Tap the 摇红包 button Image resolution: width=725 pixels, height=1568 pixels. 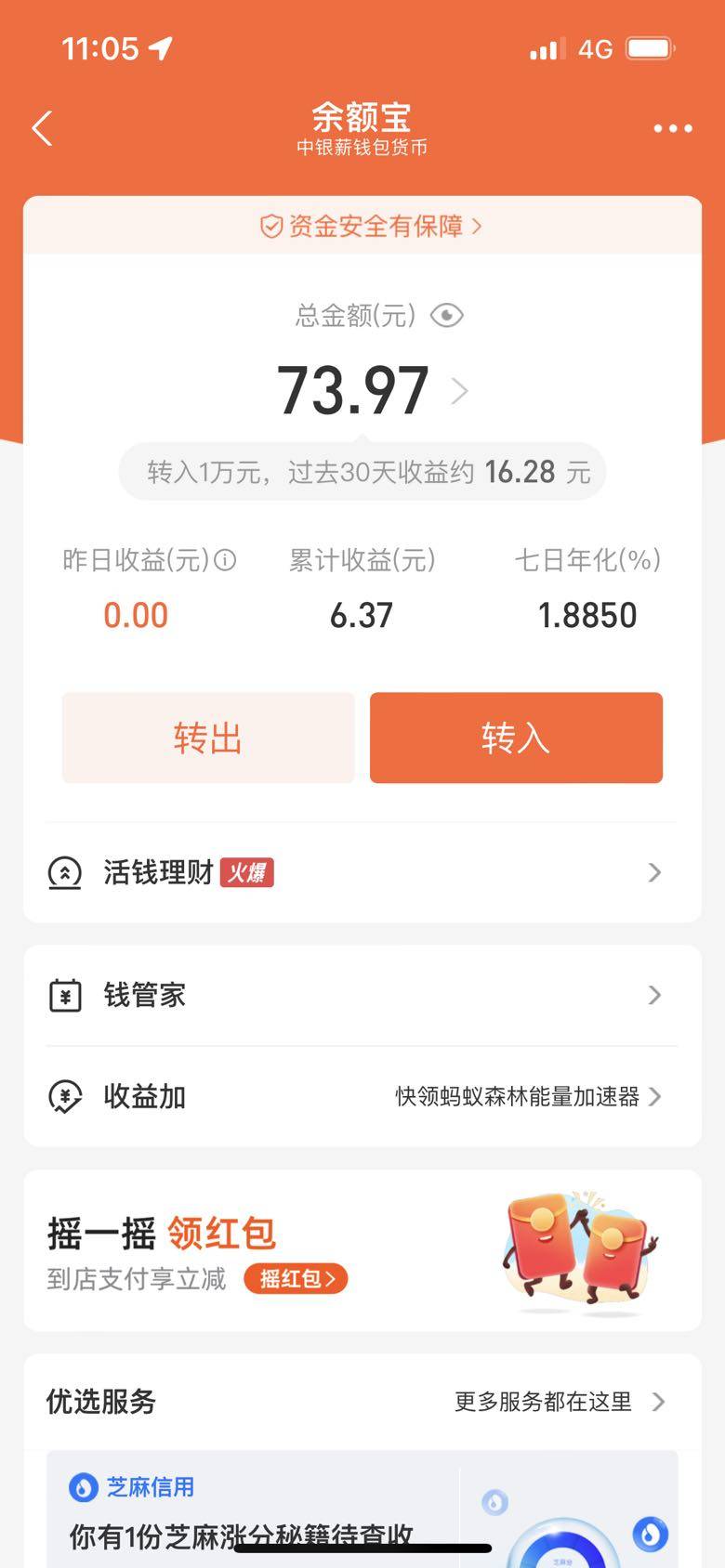(296, 1279)
